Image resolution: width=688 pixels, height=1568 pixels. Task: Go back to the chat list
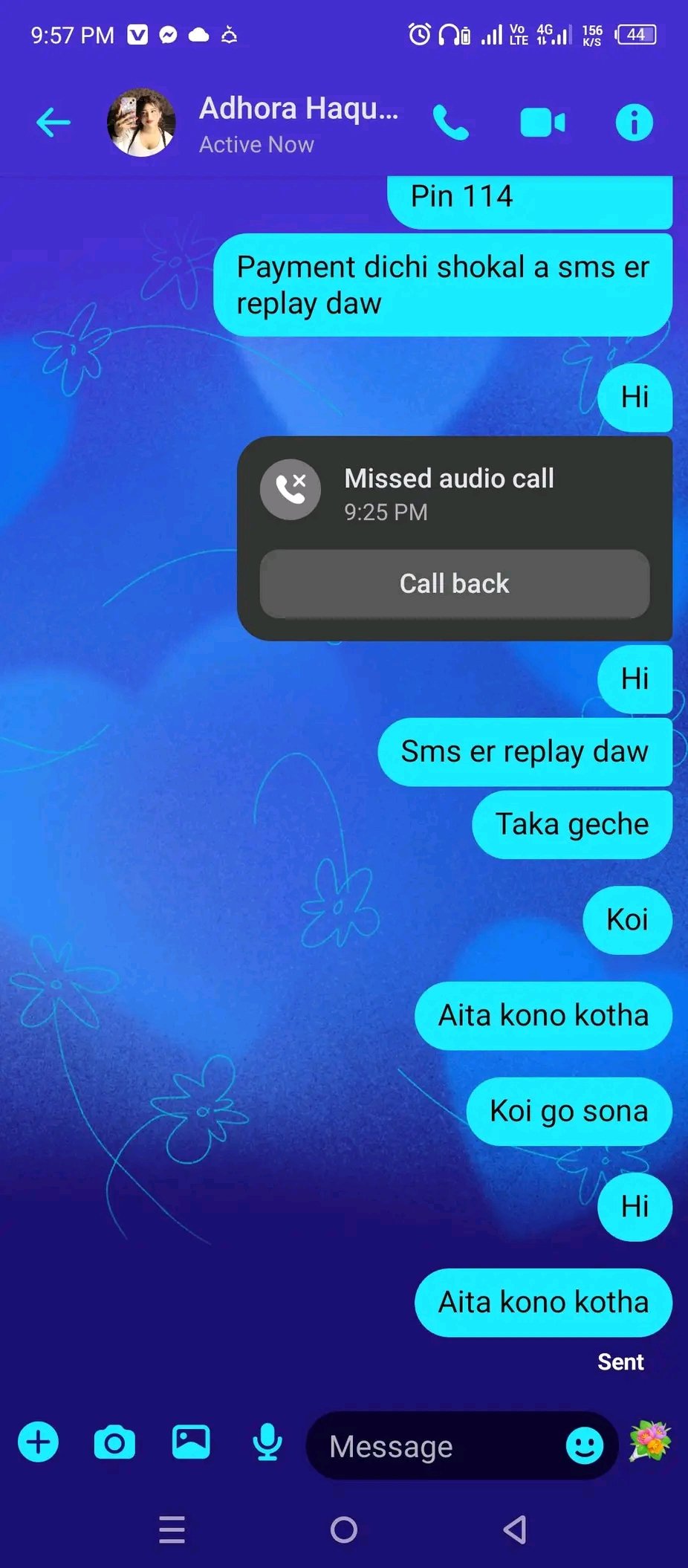(53, 123)
